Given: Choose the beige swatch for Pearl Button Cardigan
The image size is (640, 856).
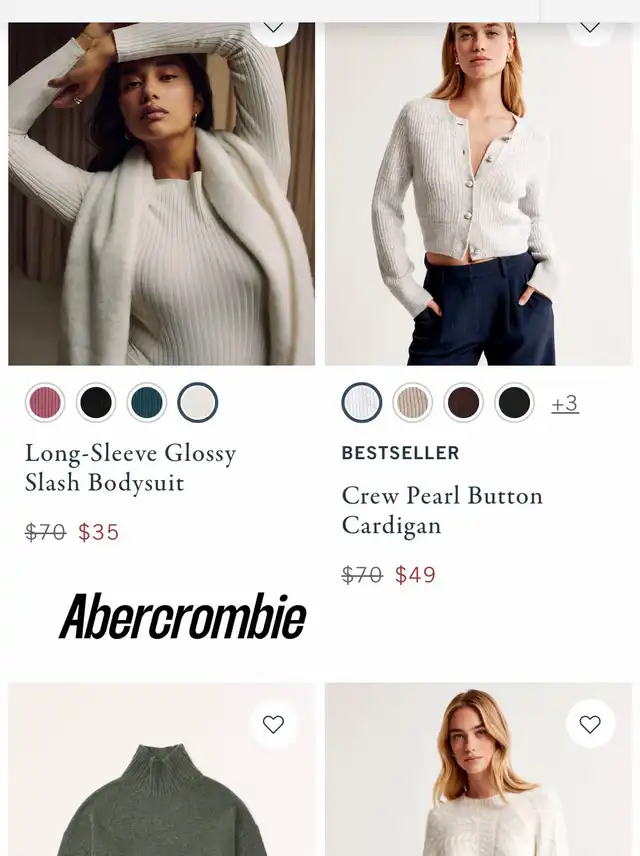Looking at the screenshot, I should coord(413,403).
